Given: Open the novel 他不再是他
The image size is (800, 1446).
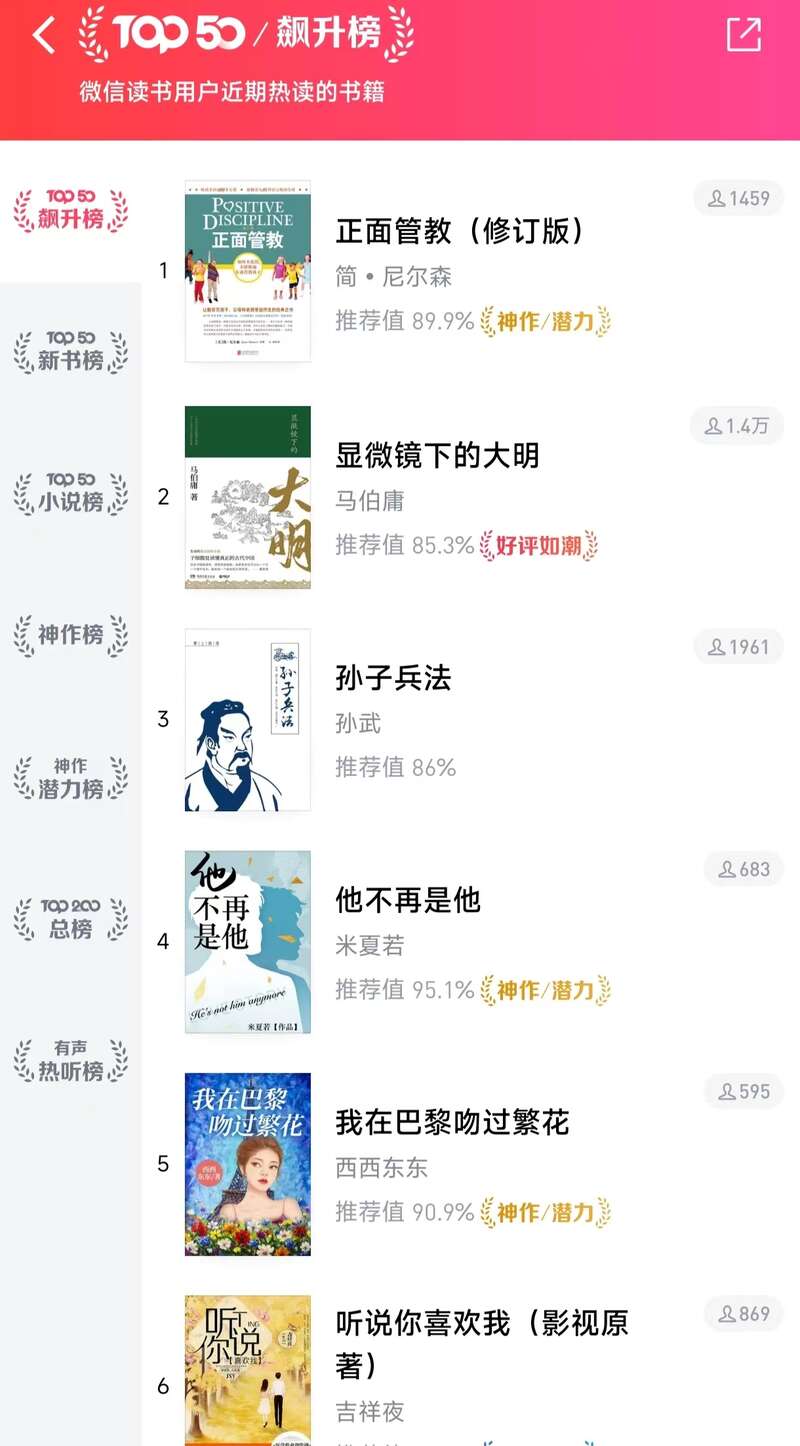Looking at the screenshot, I should [408, 900].
